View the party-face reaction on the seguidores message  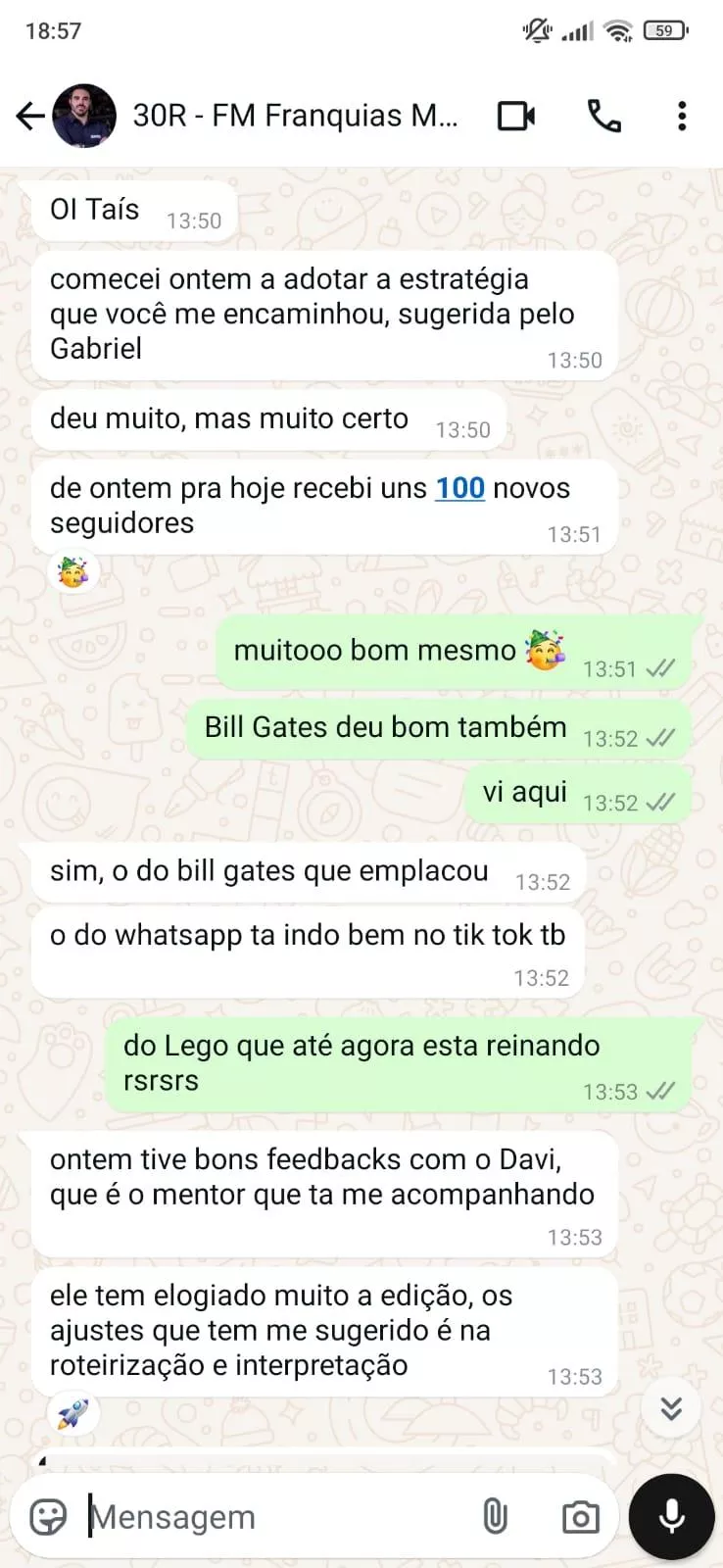coord(73,571)
